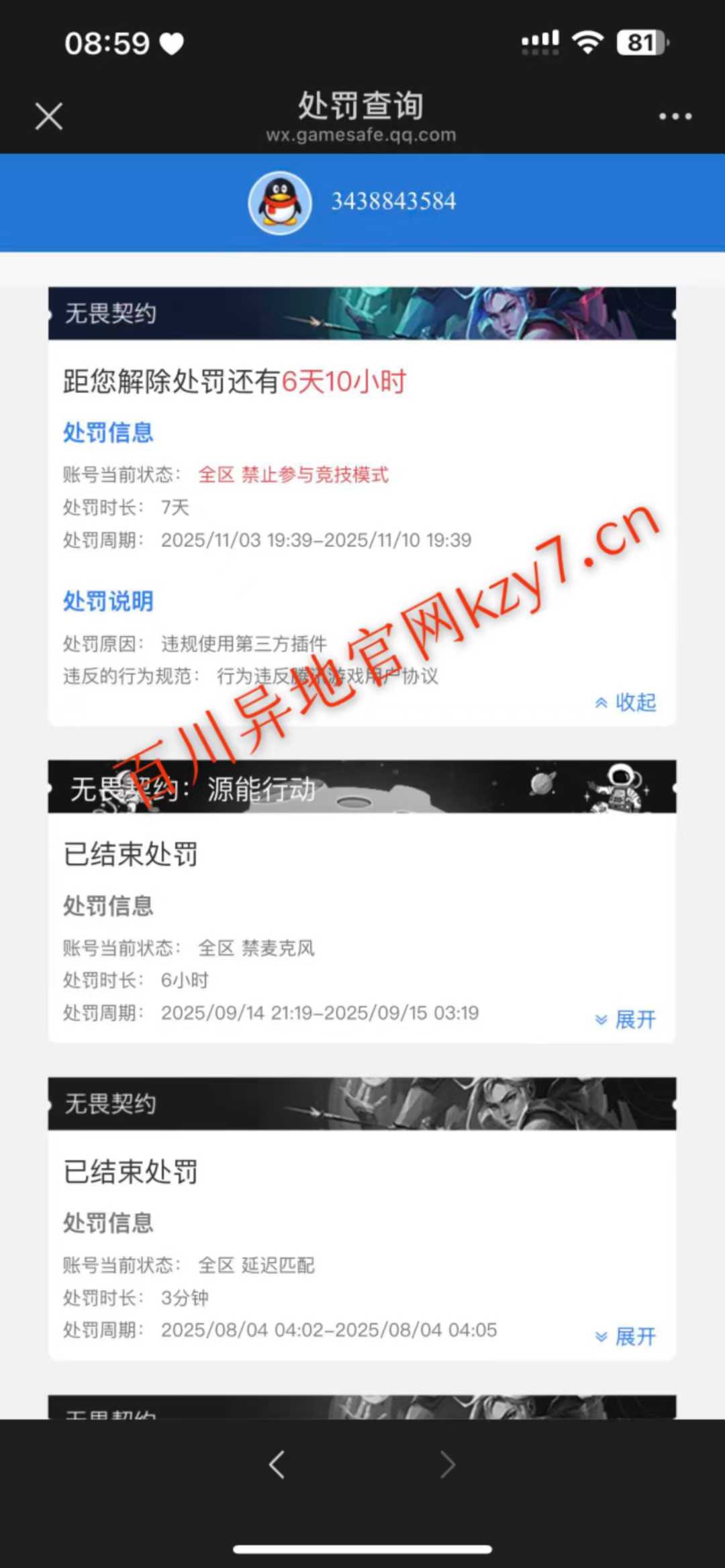725x1568 pixels.
Task: Expand the 延迟匹配 penalty record details
Action: pos(626,1337)
